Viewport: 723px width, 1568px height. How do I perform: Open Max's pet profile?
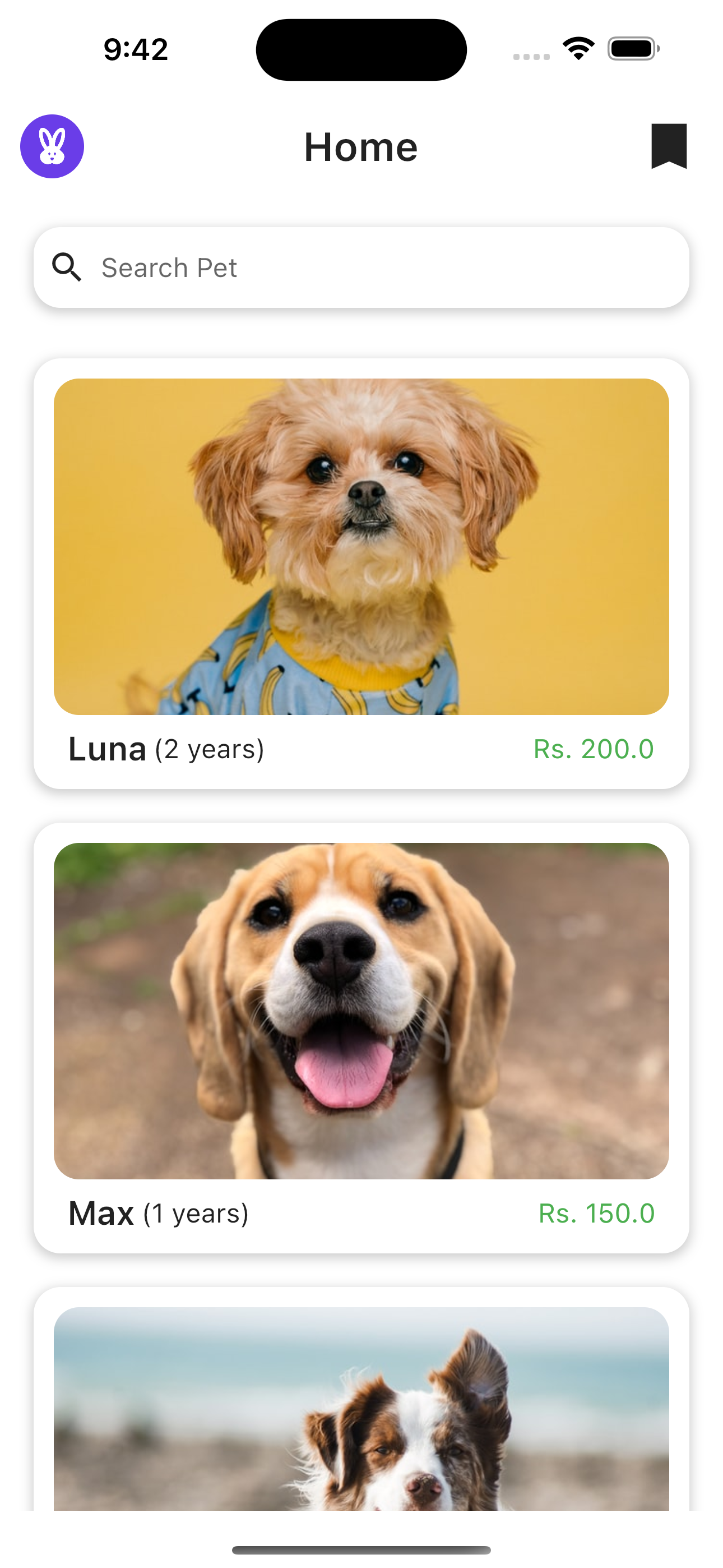pyautogui.click(x=361, y=1035)
